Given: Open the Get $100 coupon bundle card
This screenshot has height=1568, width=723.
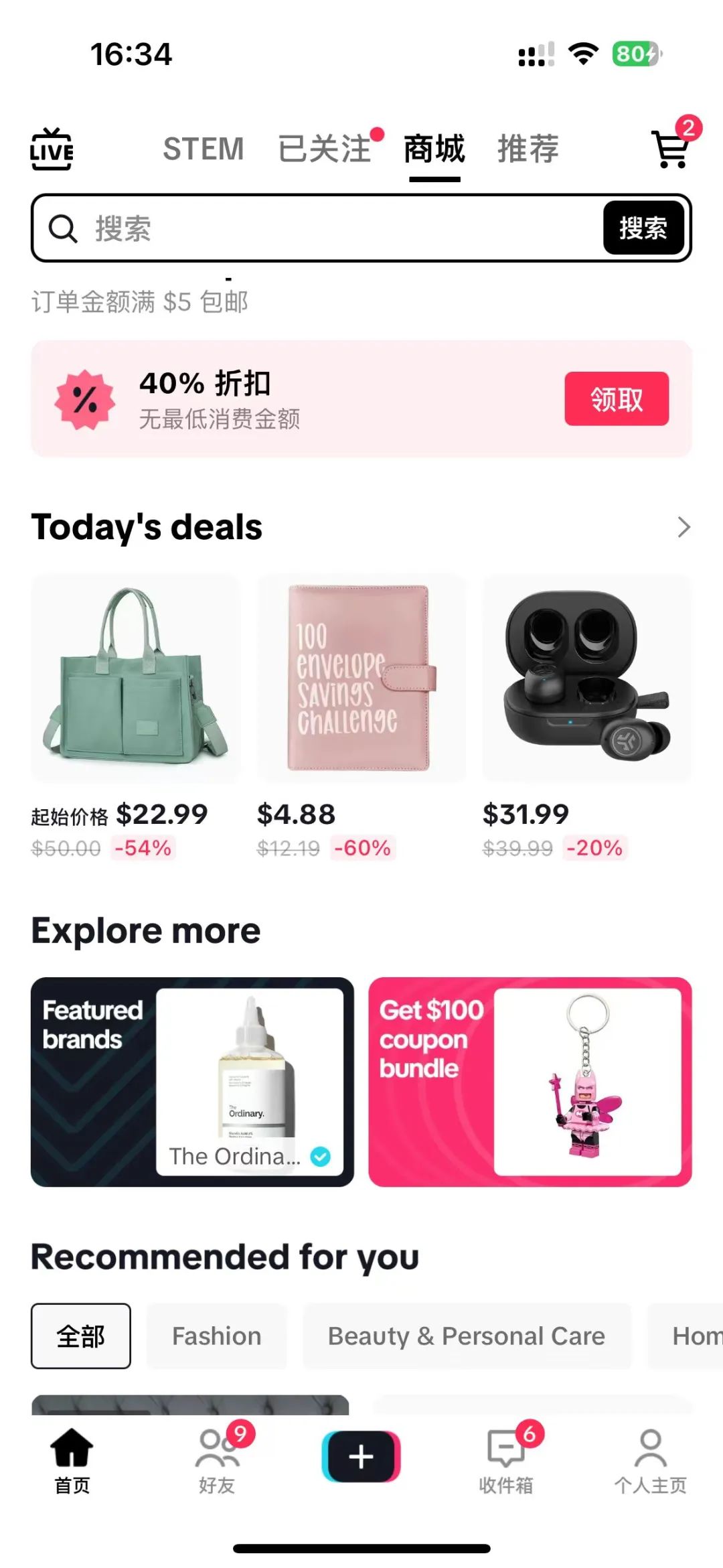Looking at the screenshot, I should pos(530,1082).
